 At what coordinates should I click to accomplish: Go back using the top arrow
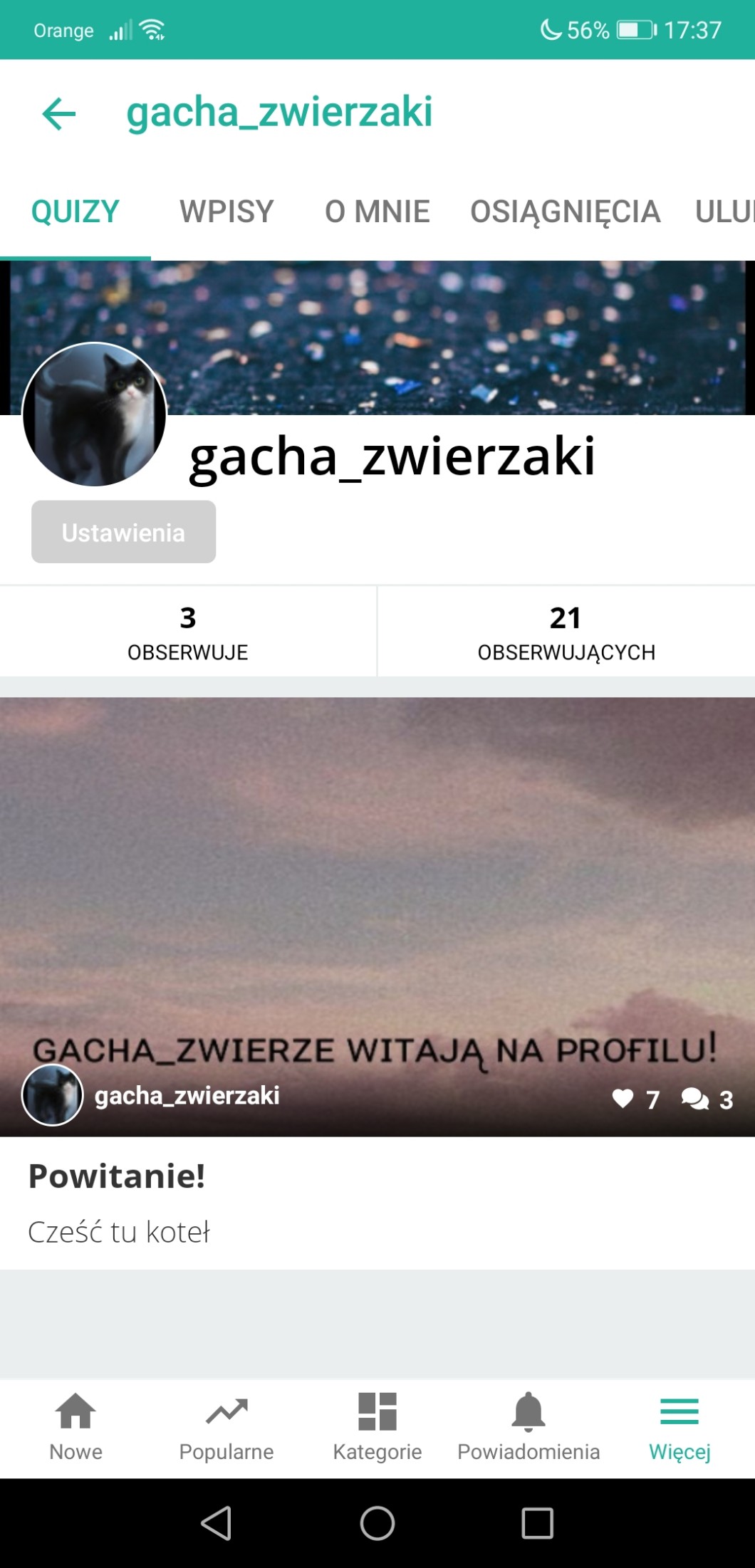coord(59,114)
